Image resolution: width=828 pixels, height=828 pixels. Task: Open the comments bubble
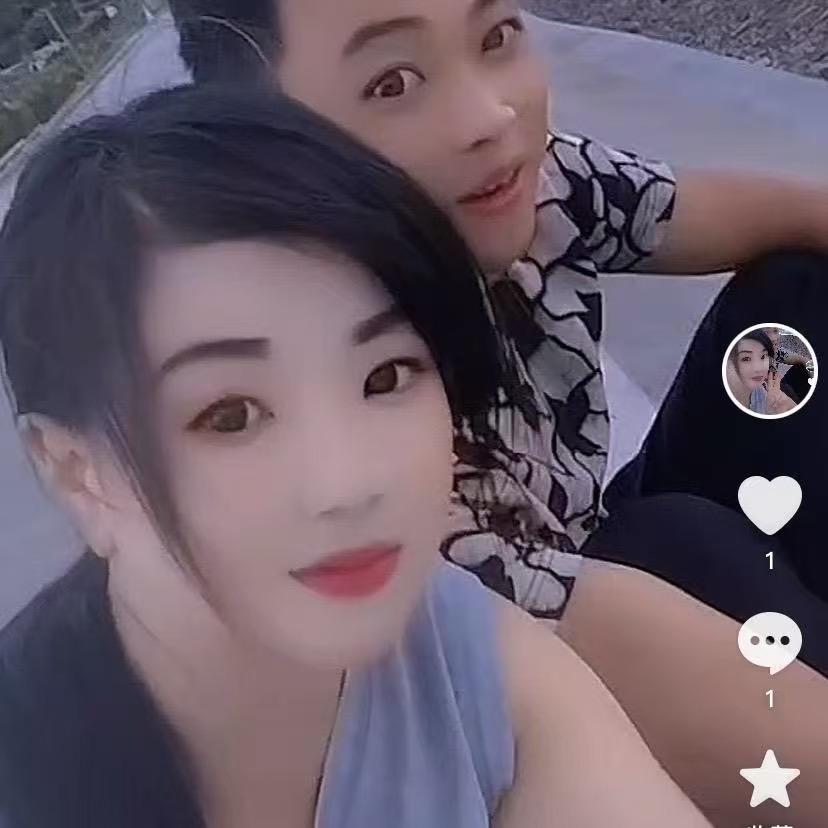tap(769, 642)
